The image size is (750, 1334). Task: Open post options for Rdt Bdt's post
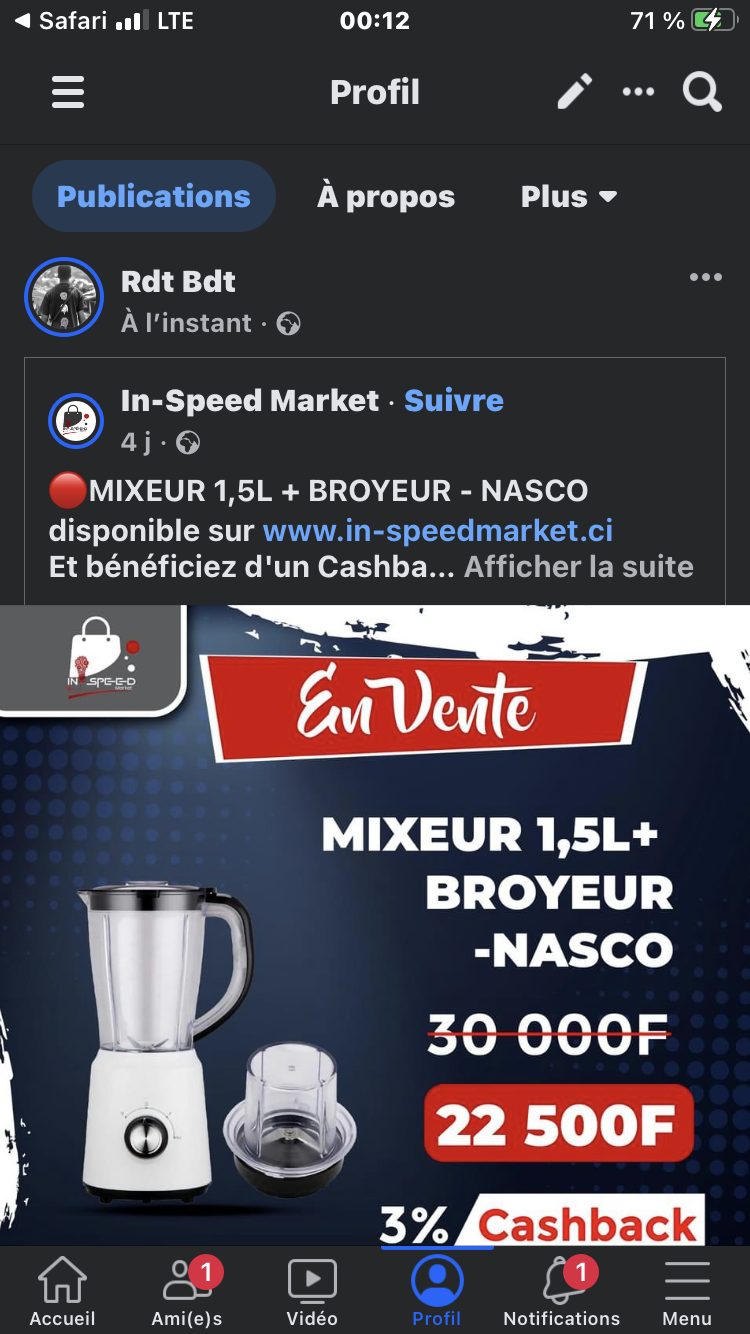tap(705, 278)
